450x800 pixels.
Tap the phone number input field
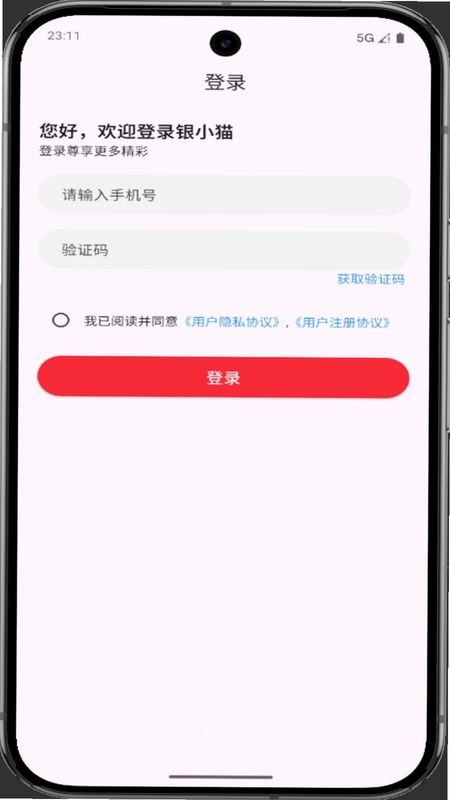[224, 195]
